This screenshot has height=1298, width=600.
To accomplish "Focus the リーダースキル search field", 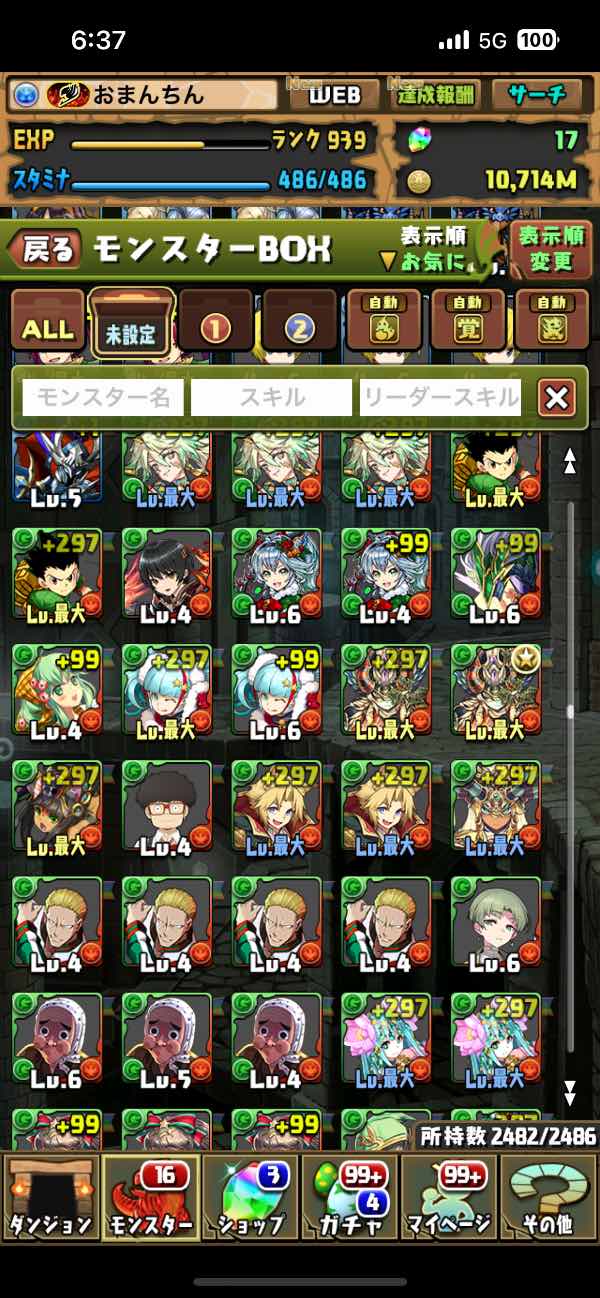I will click(440, 398).
